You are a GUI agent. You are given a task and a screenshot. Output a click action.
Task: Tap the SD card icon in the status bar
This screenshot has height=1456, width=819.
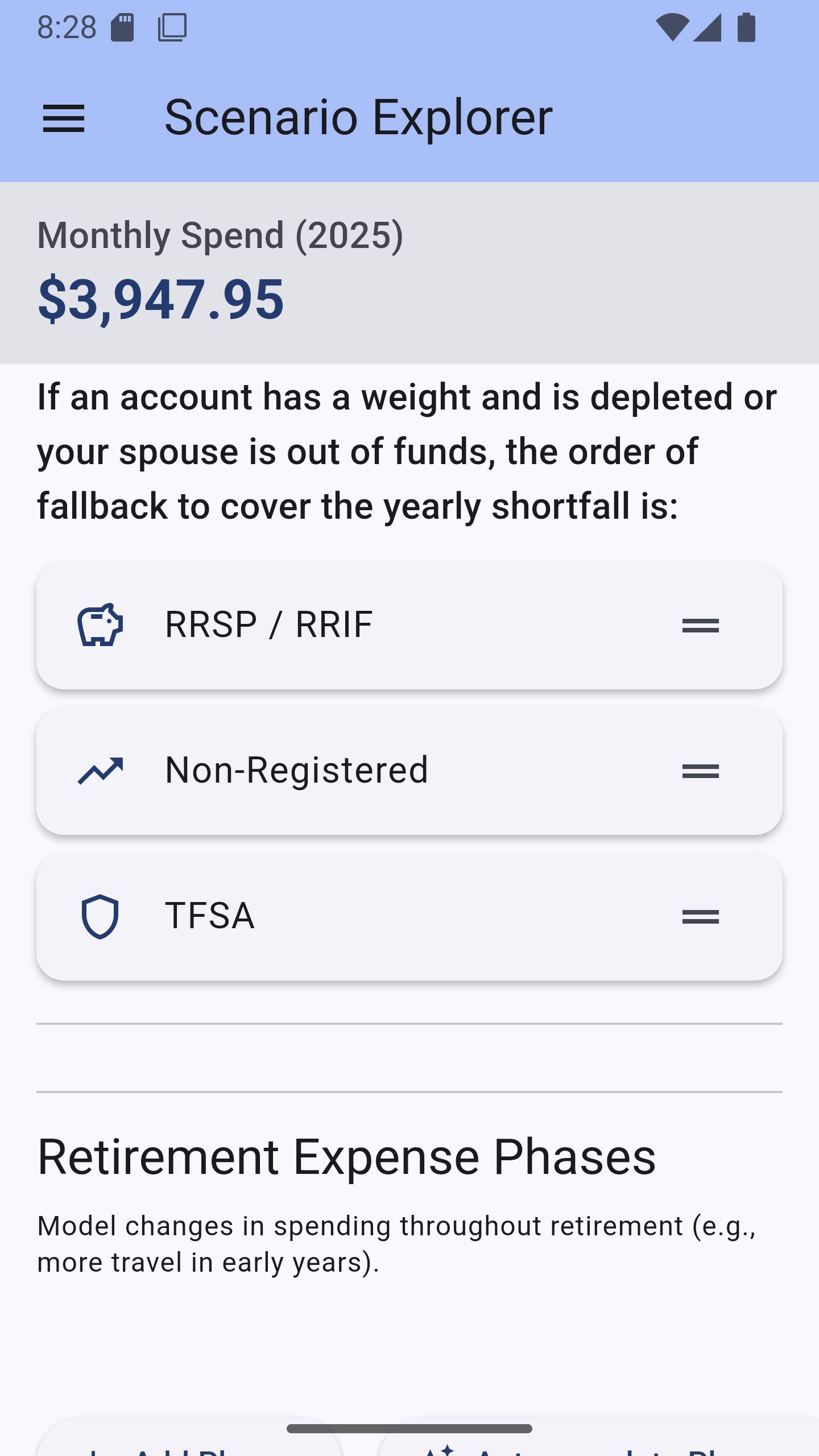point(121,27)
